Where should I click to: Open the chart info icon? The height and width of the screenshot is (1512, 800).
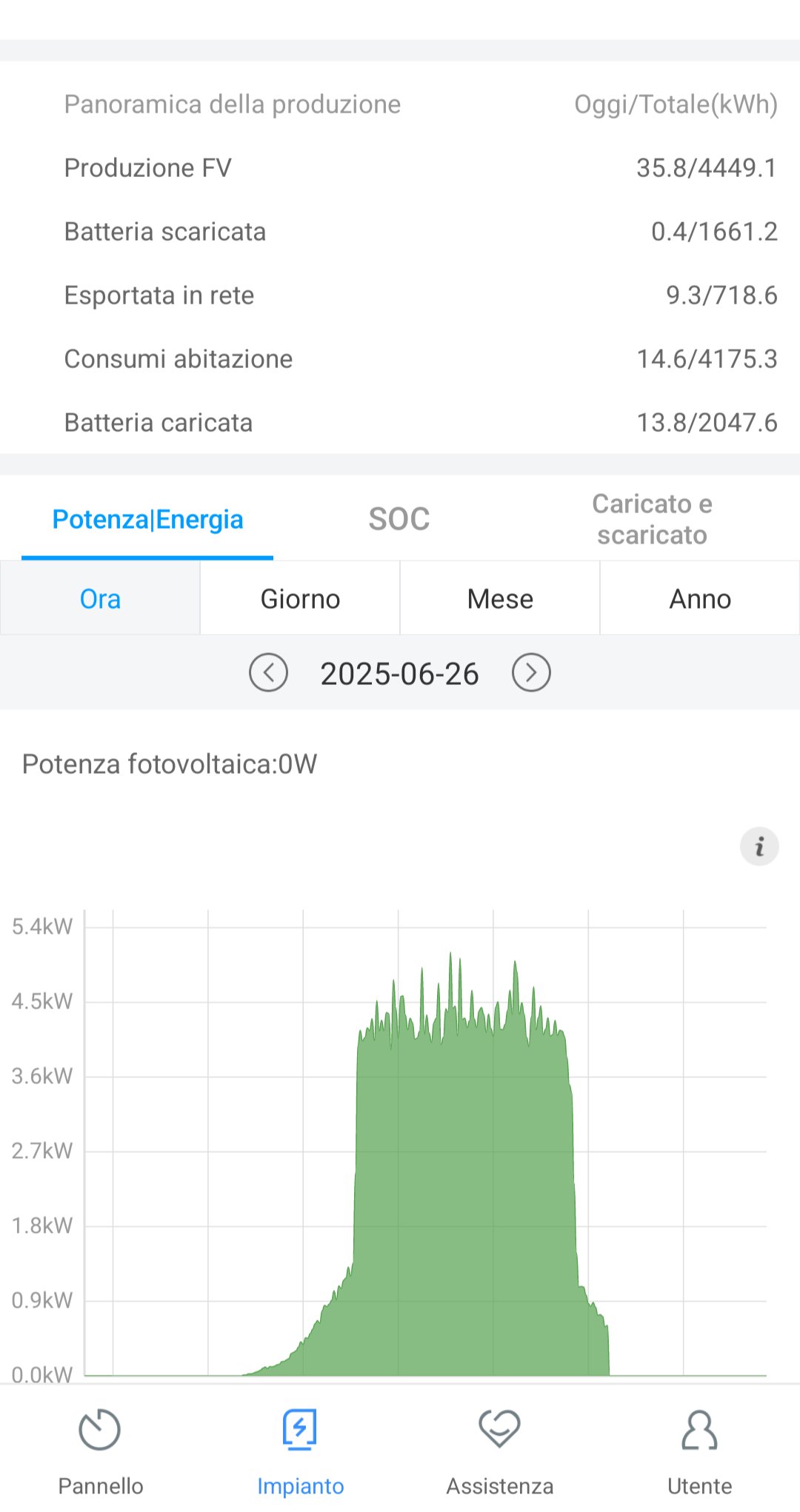pyautogui.click(x=759, y=846)
